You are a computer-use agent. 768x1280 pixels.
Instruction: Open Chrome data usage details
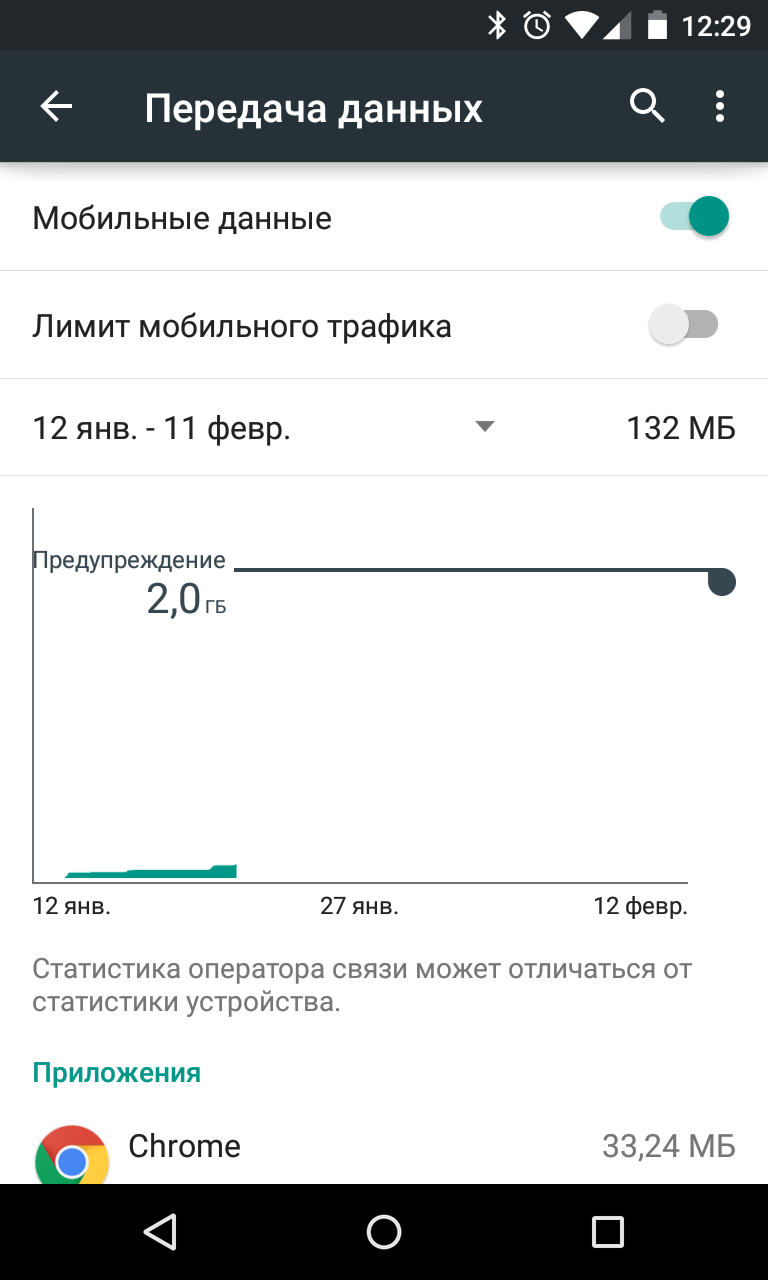click(384, 1148)
